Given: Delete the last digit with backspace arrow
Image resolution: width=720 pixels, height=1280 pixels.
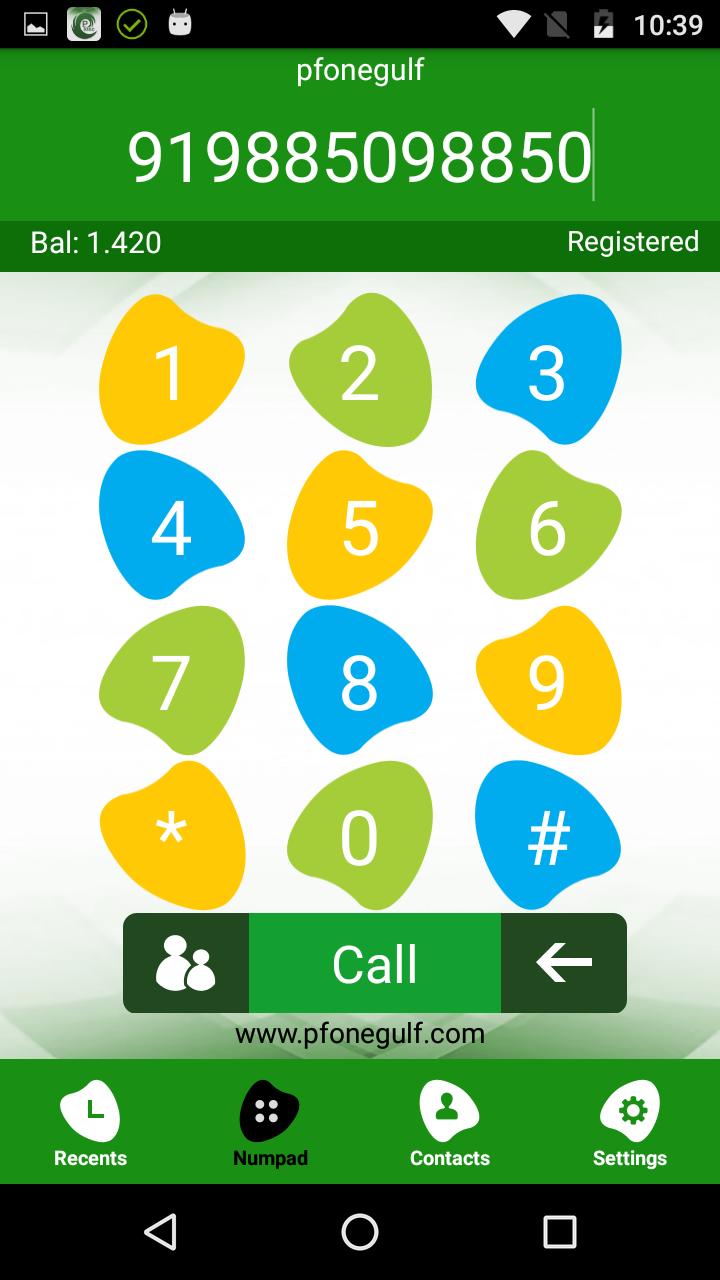Looking at the screenshot, I should tap(564, 963).
